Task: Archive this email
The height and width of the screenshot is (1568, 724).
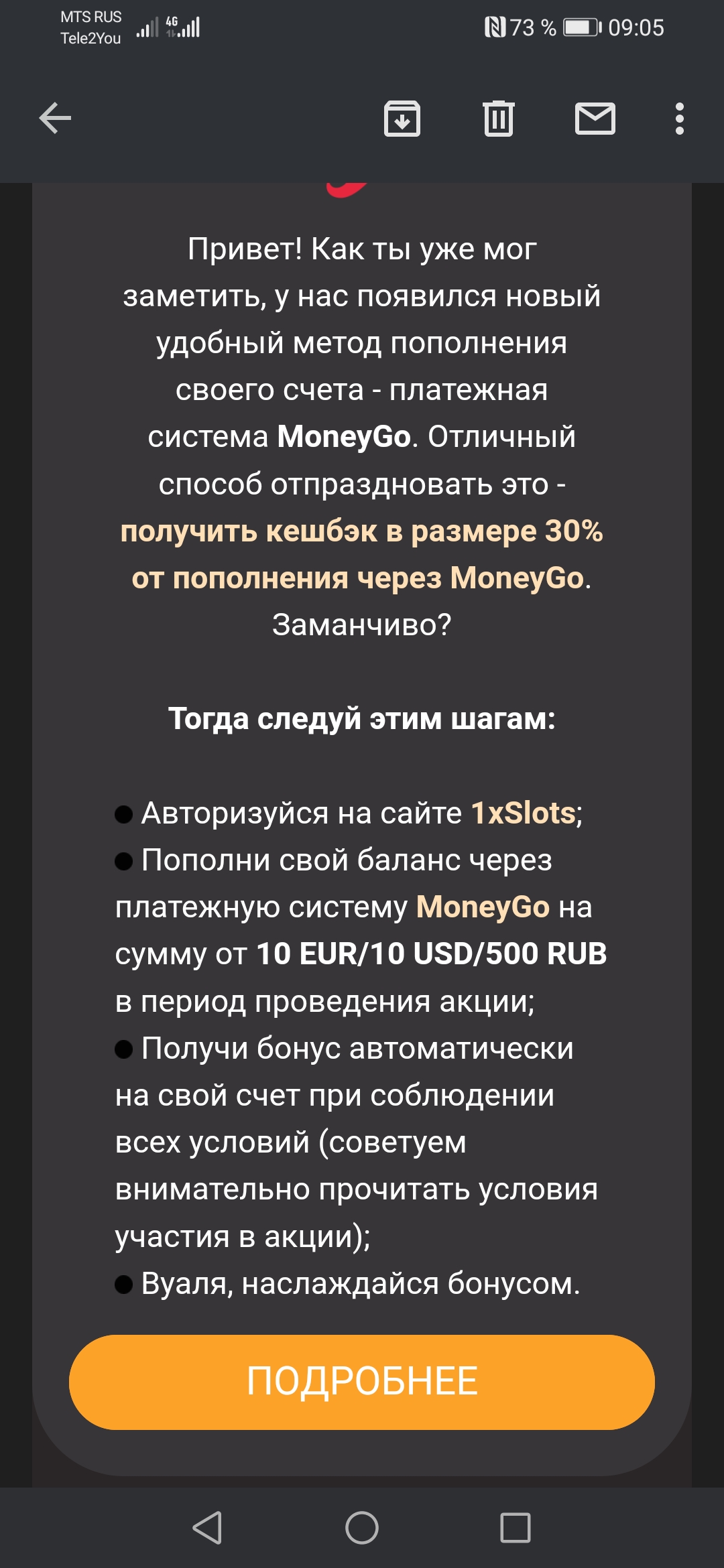Action: tap(402, 119)
